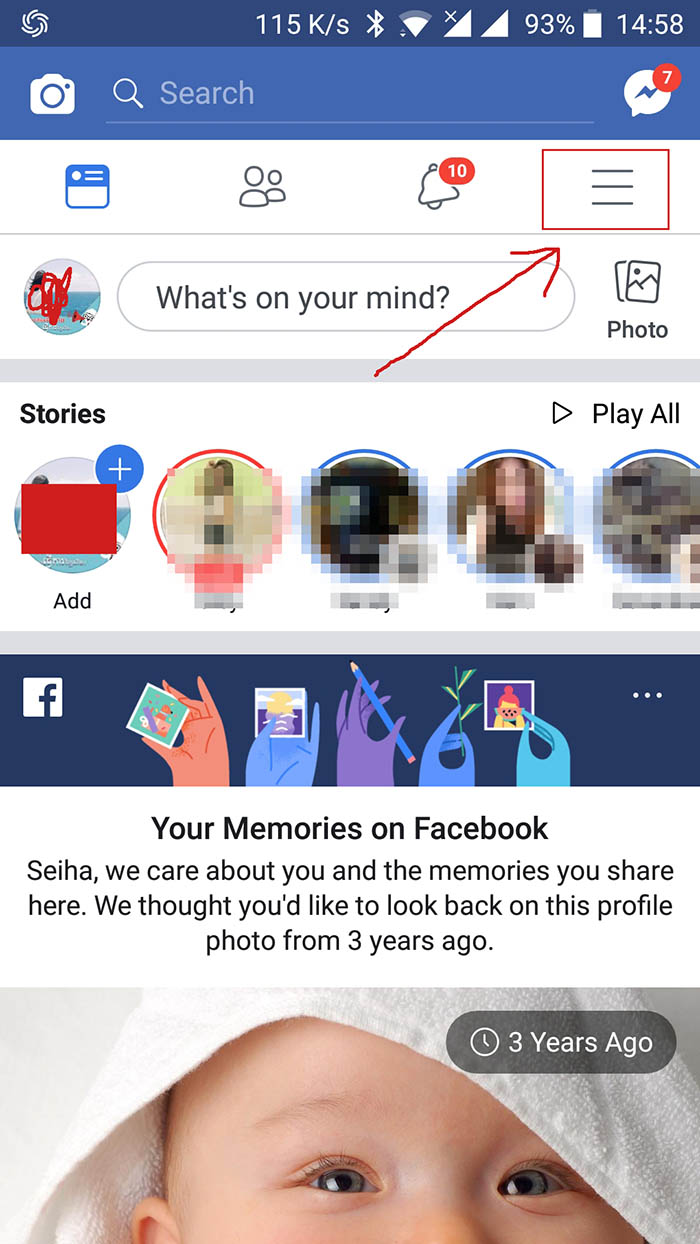Screen dimensions: 700x1244
Task: Open the notifications bell tab
Action: (x=438, y=187)
